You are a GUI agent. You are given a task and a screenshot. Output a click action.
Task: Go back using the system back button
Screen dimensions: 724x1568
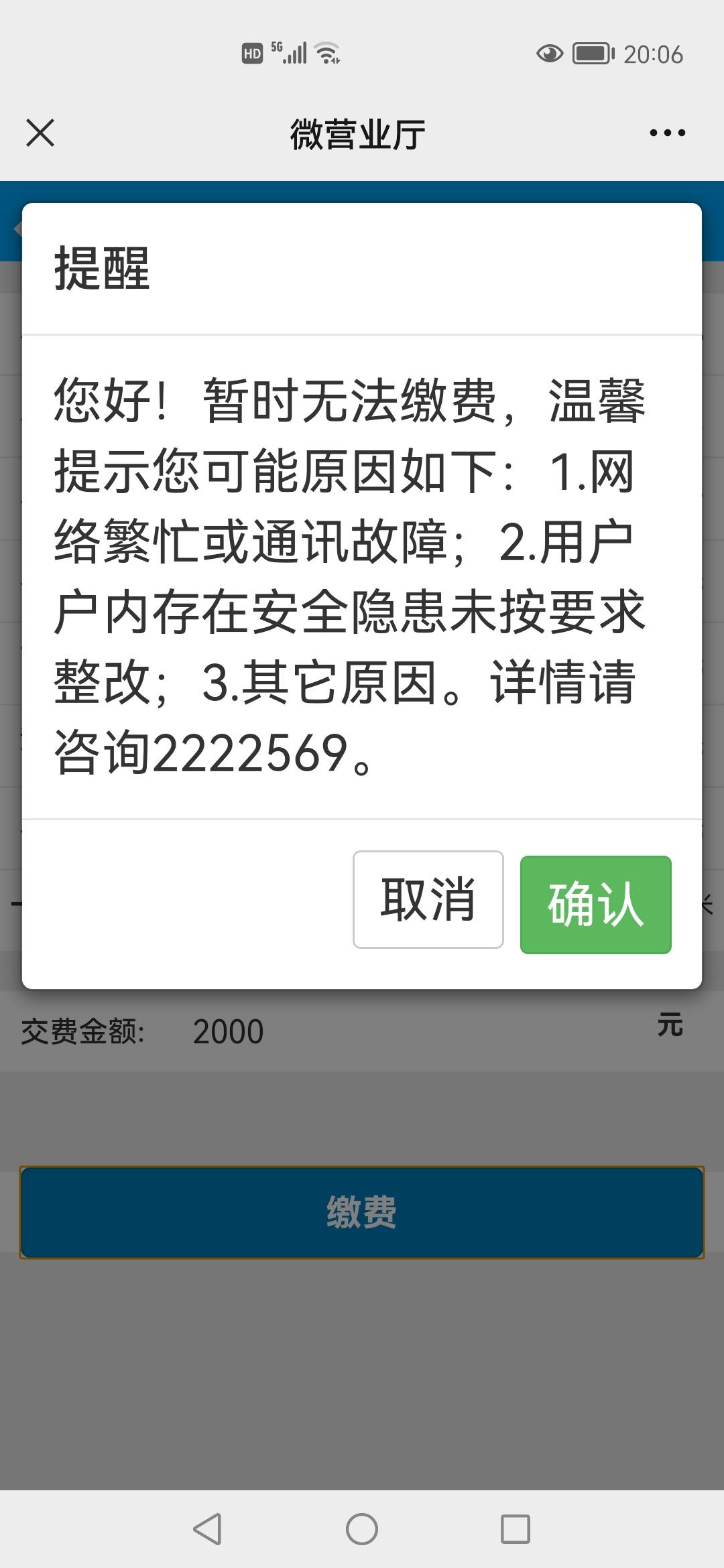tap(207, 1529)
